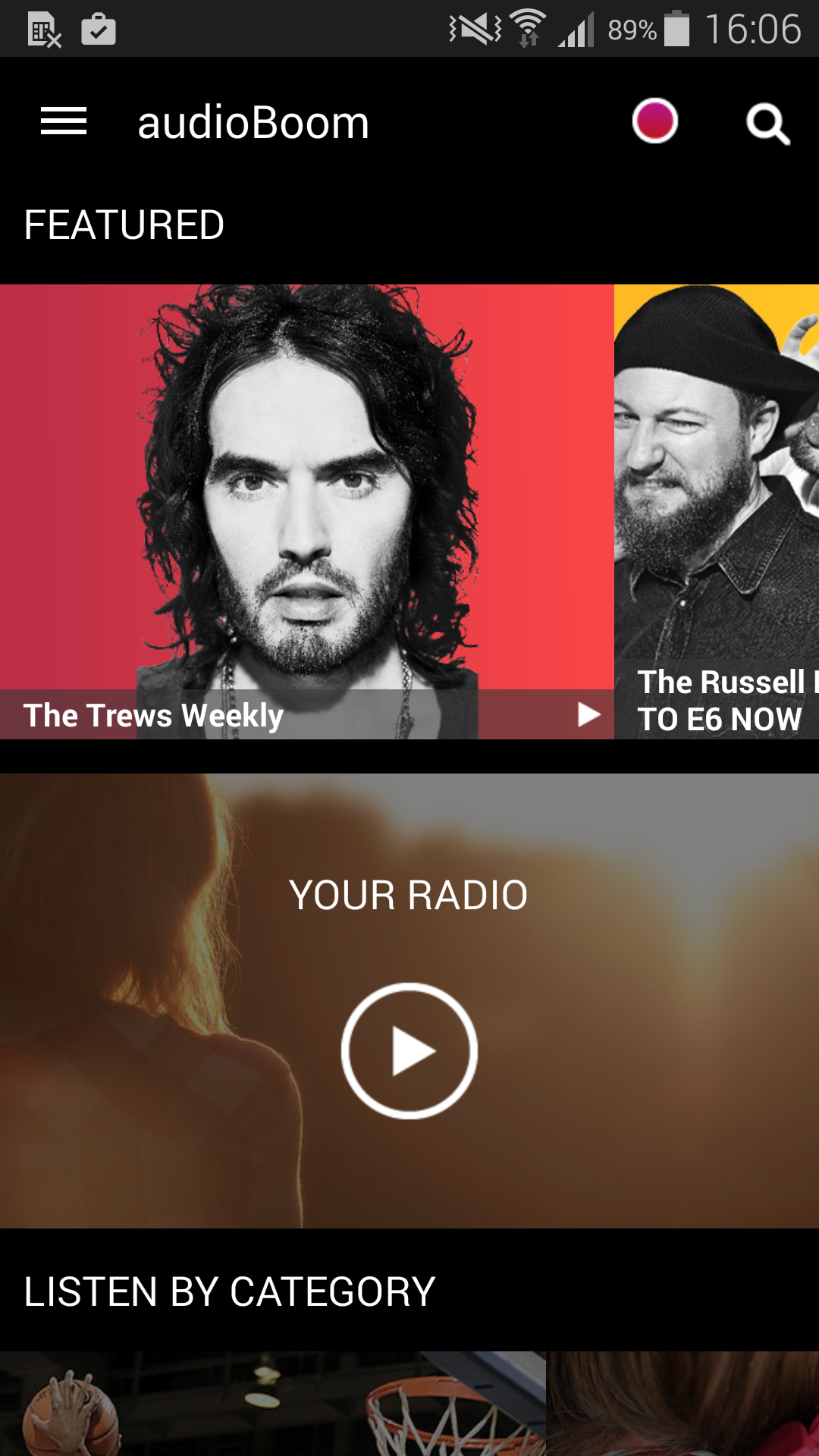Image resolution: width=819 pixels, height=1456 pixels.
Task: Tap the SIM card notification icon
Action: click(42, 29)
